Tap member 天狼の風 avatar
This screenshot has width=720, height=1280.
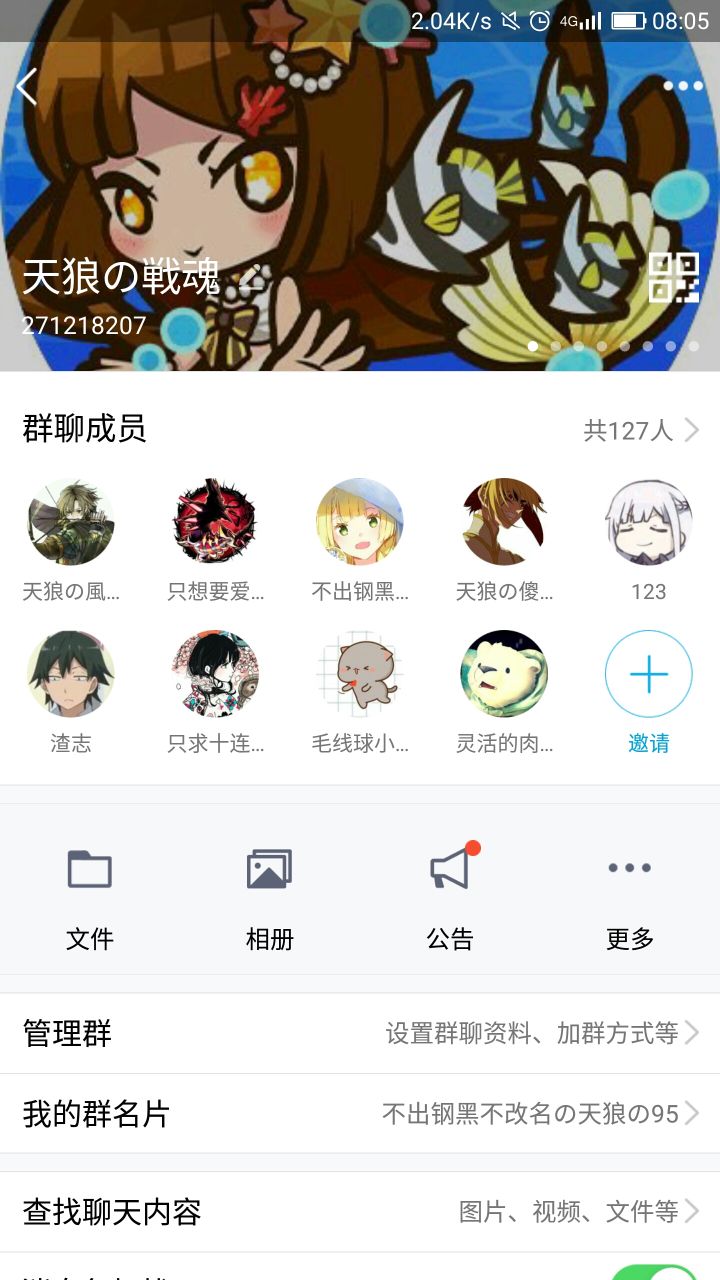pyautogui.click(x=69, y=522)
